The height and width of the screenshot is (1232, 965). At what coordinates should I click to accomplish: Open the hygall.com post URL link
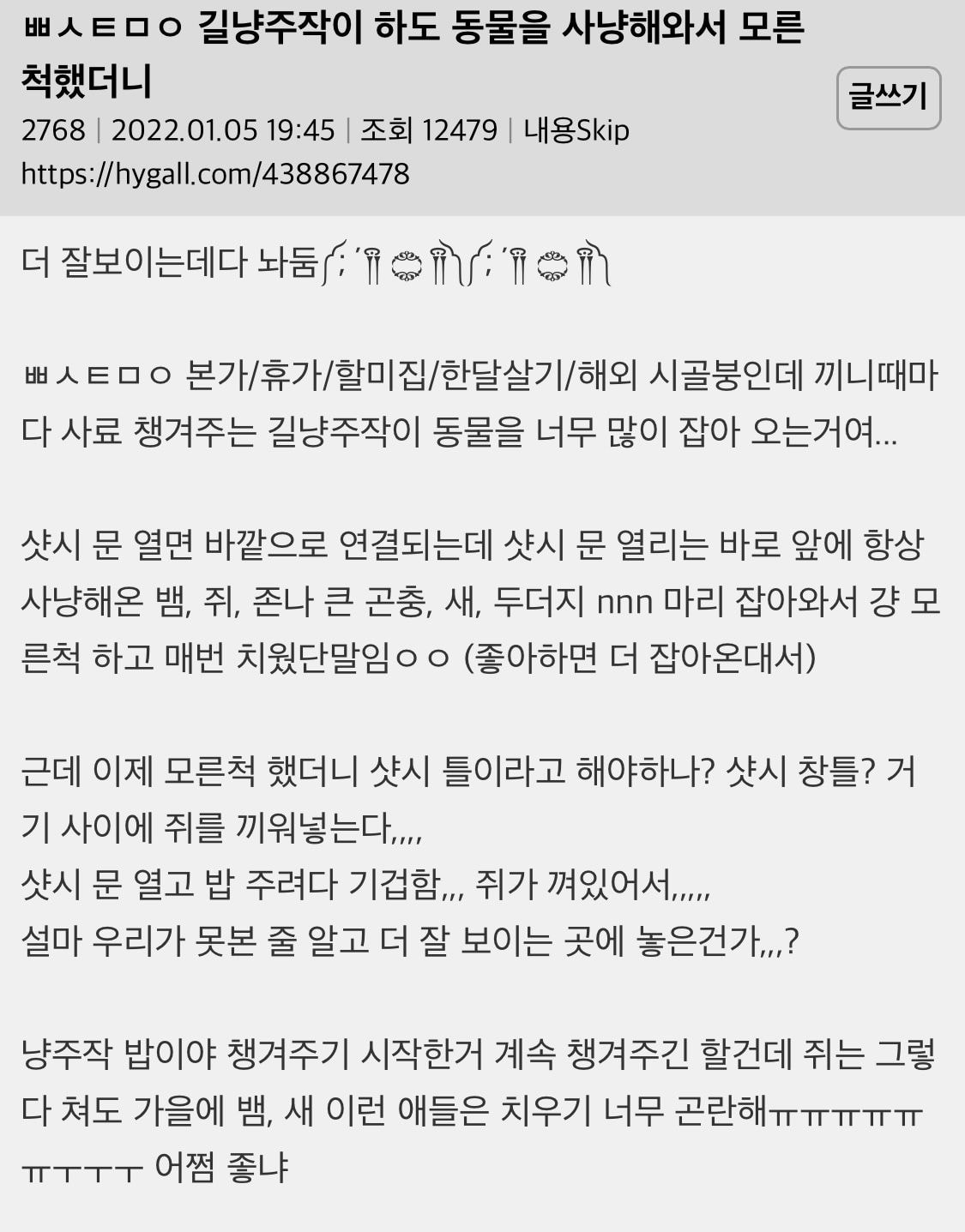pos(215,174)
